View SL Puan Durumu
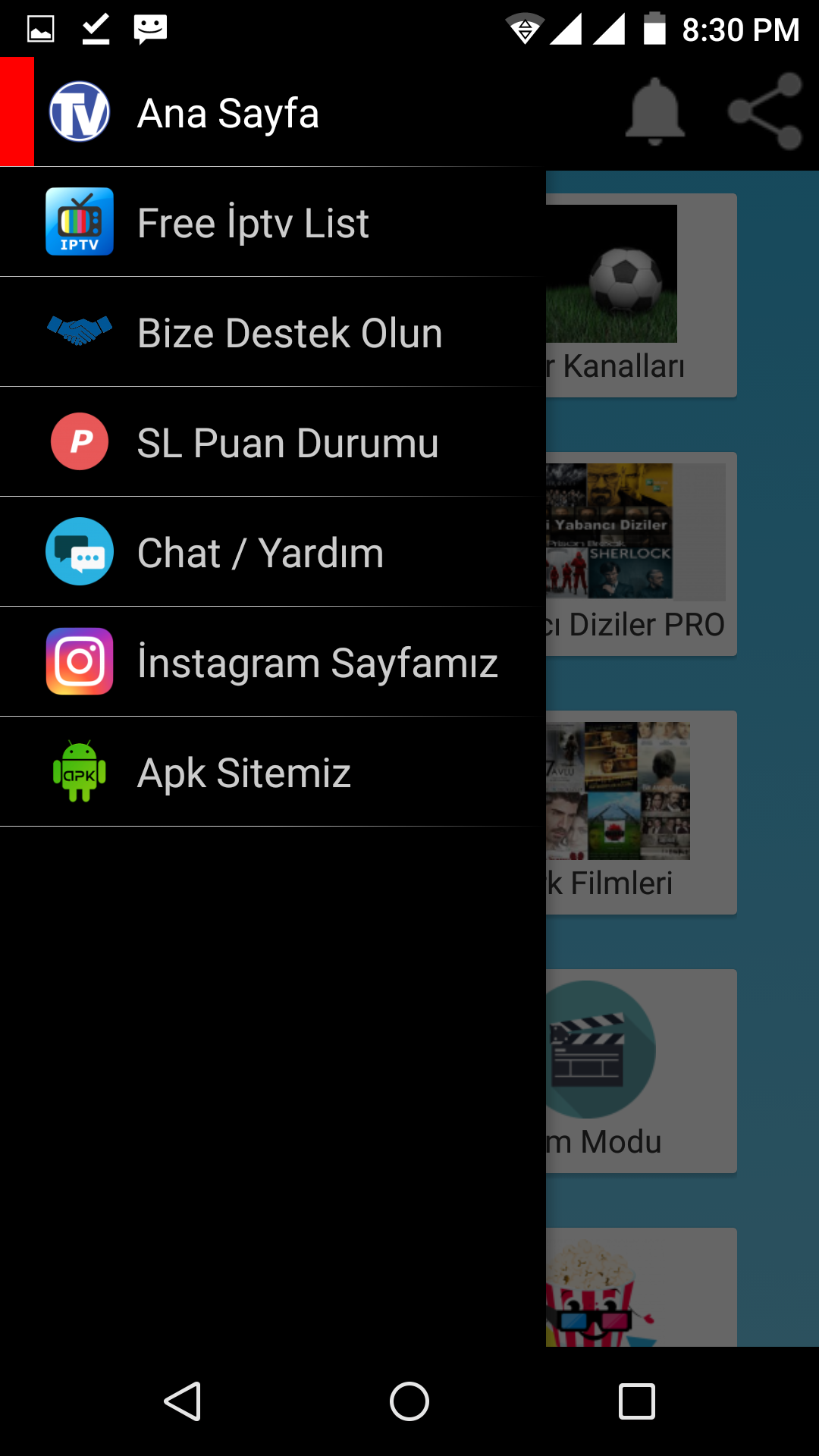This screenshot has height=1456, width=819. coord(287,443)
